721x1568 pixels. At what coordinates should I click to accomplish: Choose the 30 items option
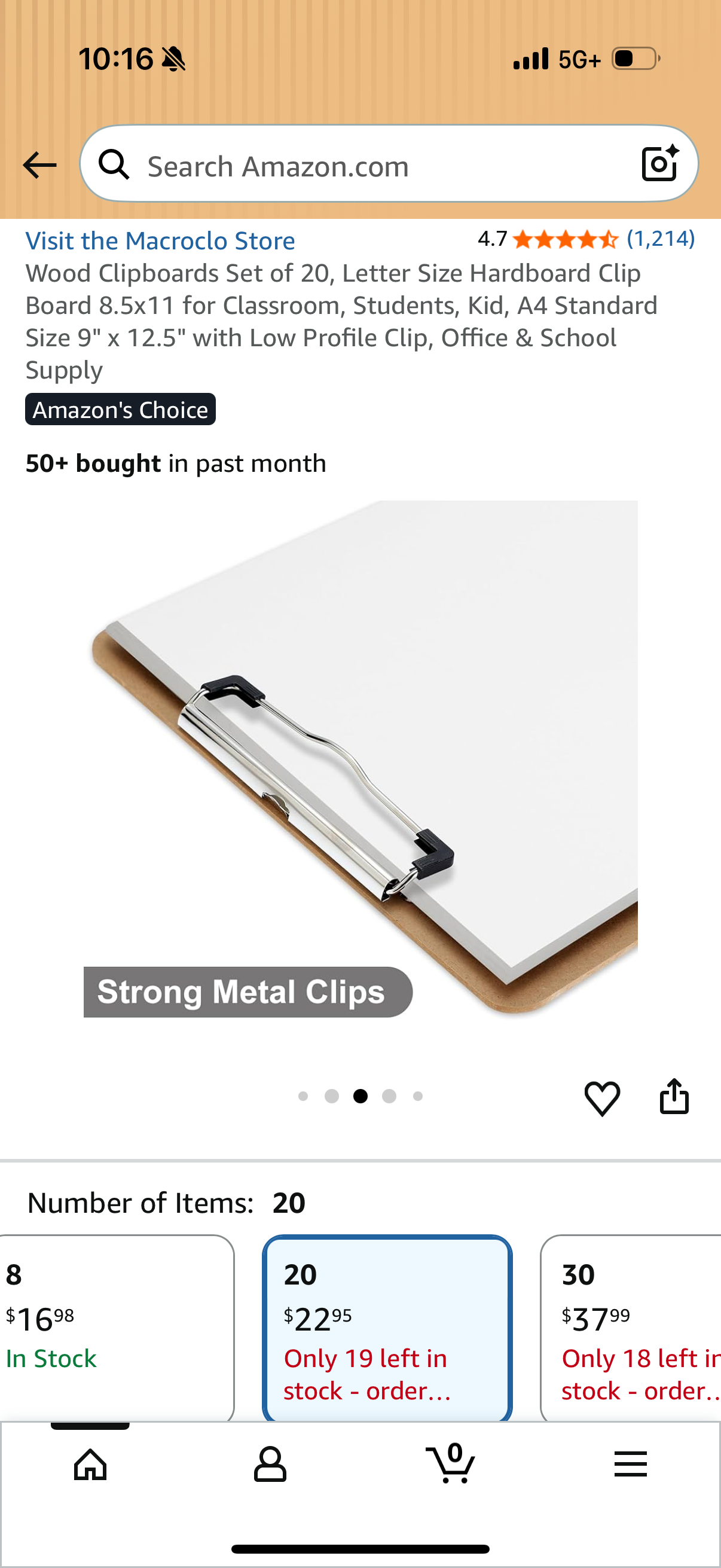631,1328
